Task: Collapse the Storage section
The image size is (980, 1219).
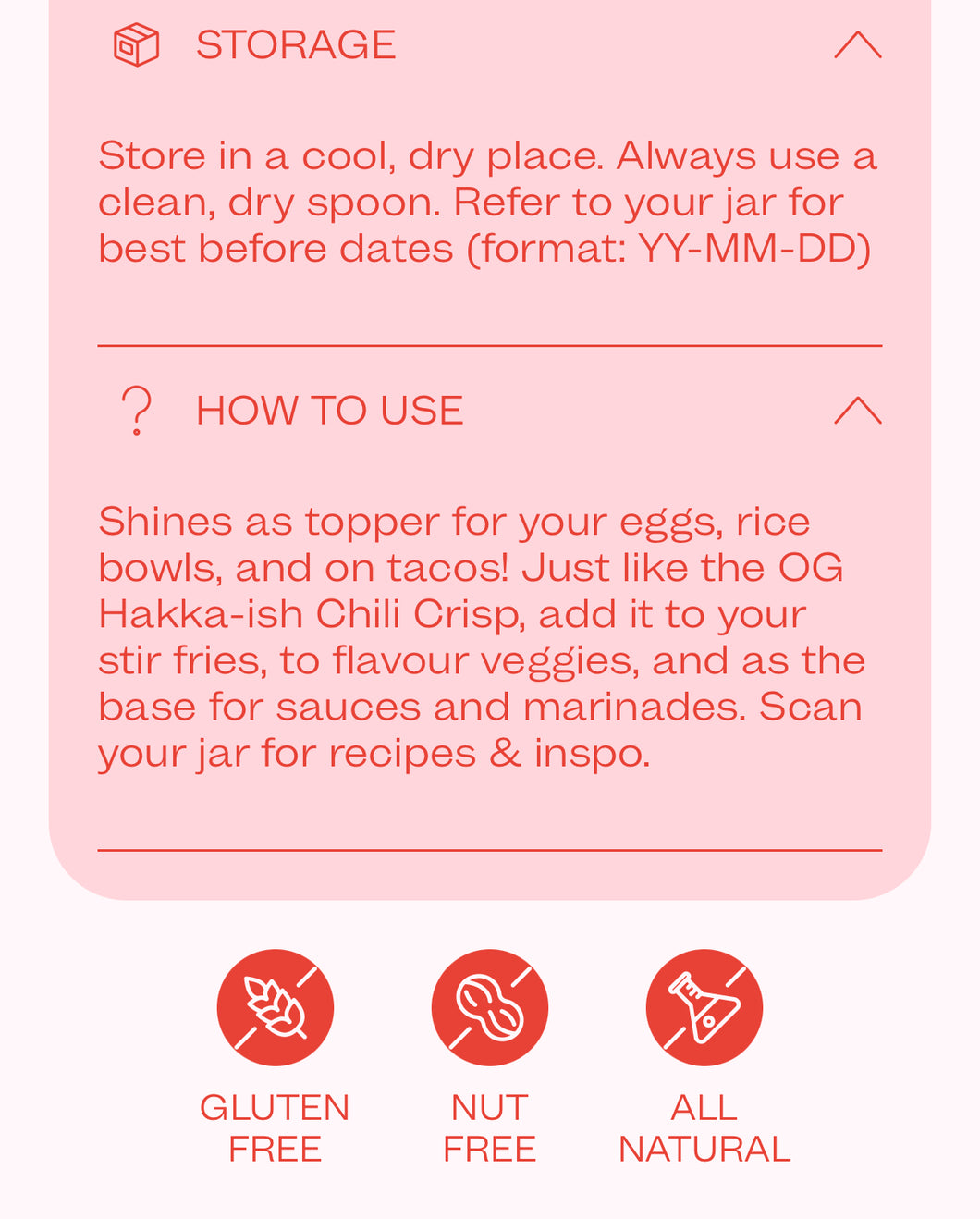Action: tap(857, 44)
